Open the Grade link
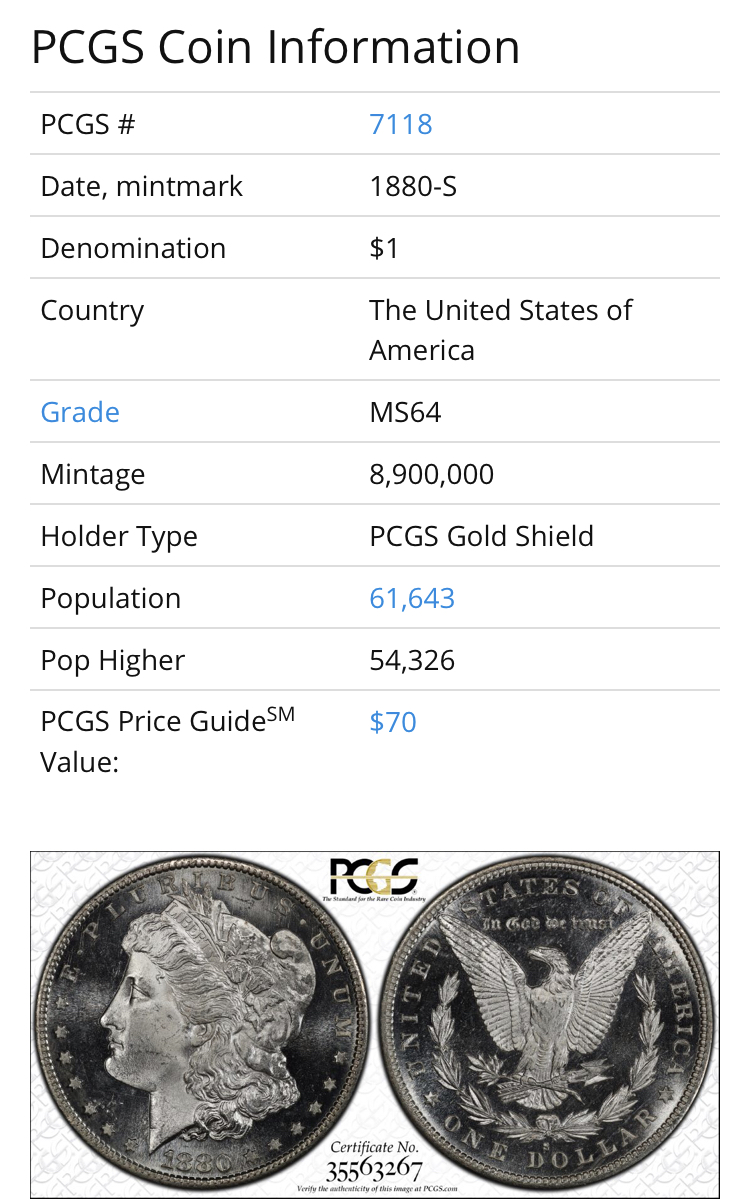The image size is (750, 1202). point(80,412)
